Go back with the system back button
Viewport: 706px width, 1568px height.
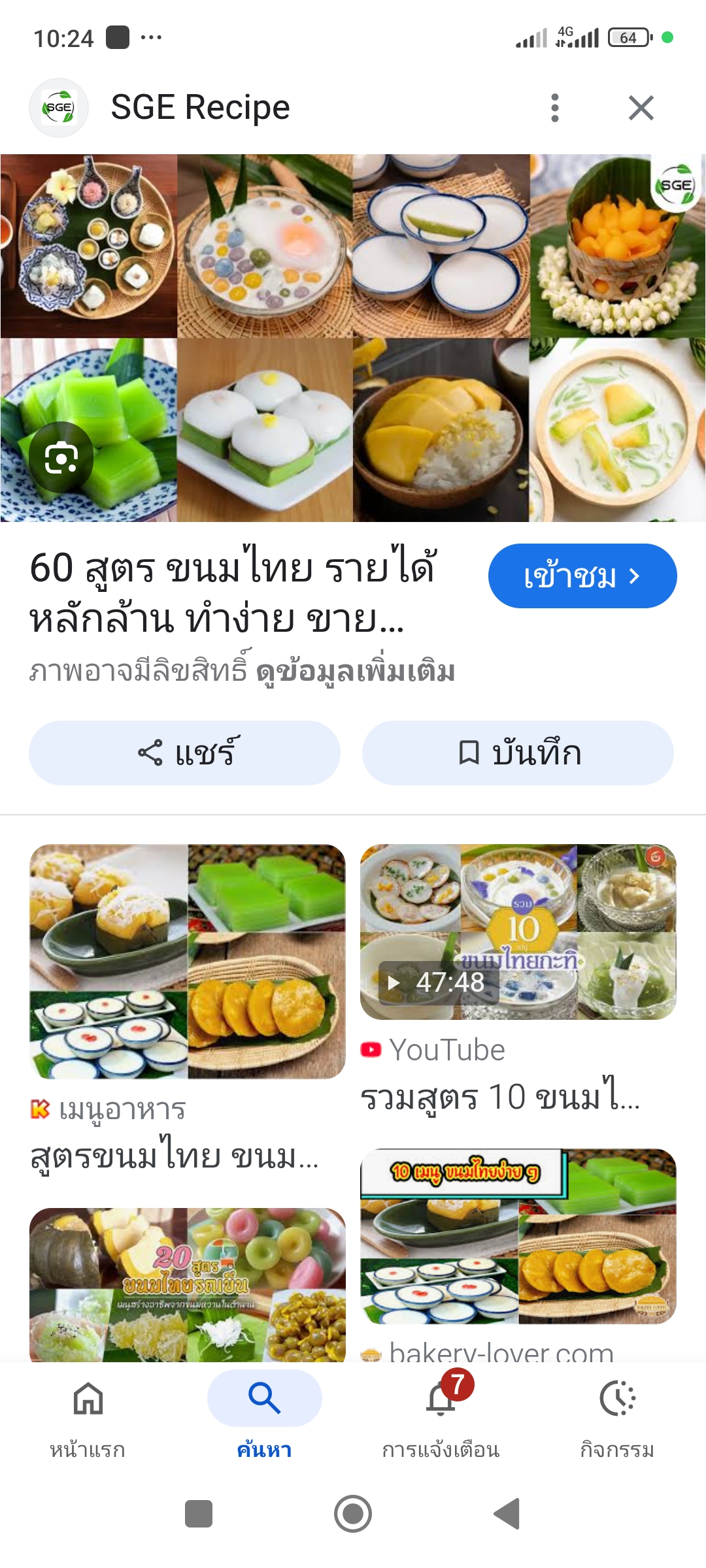coord(507,1514)
